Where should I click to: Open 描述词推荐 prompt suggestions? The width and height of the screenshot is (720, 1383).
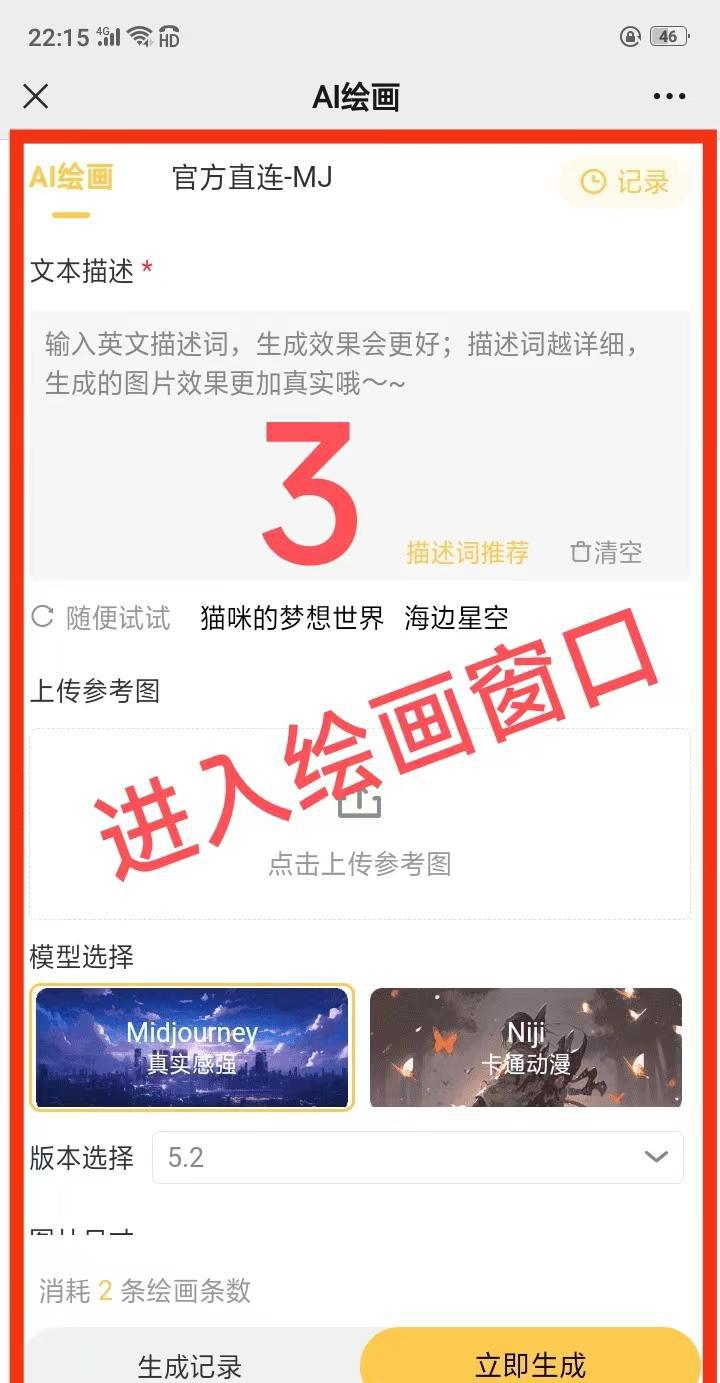(467, 552)
